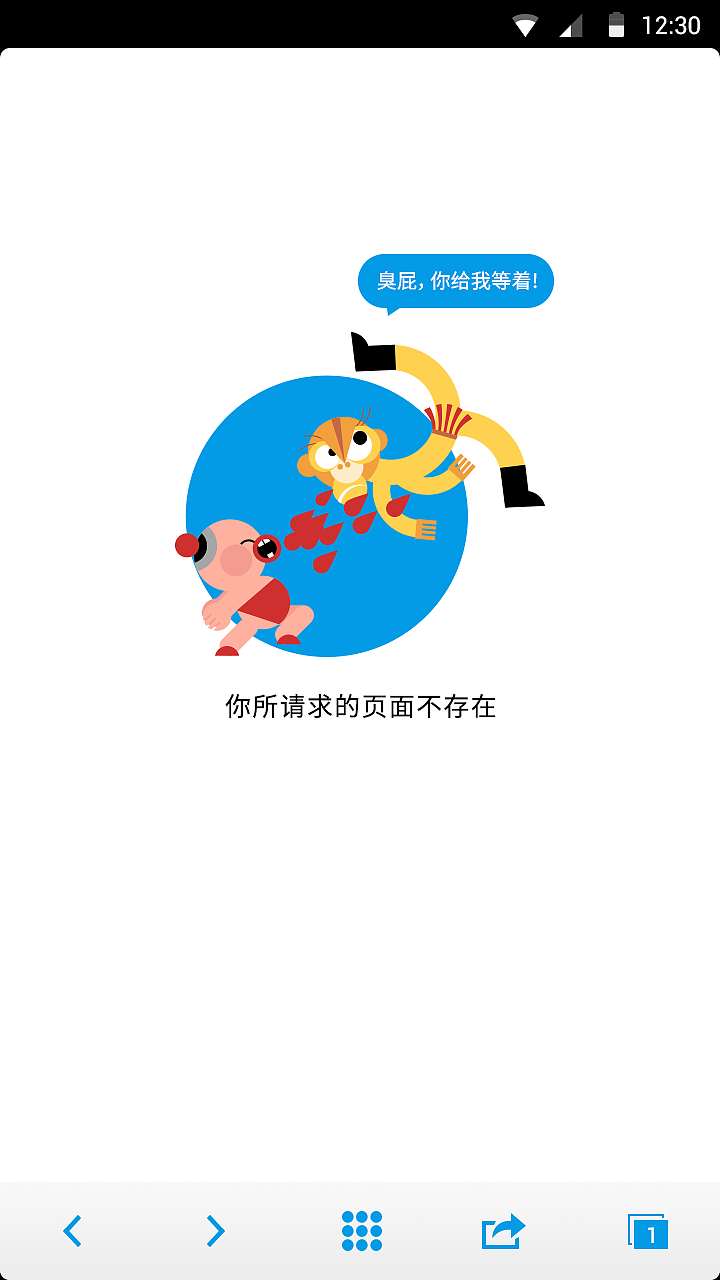Share the current page
The image size is (720, 1280).
[504, 1231]
